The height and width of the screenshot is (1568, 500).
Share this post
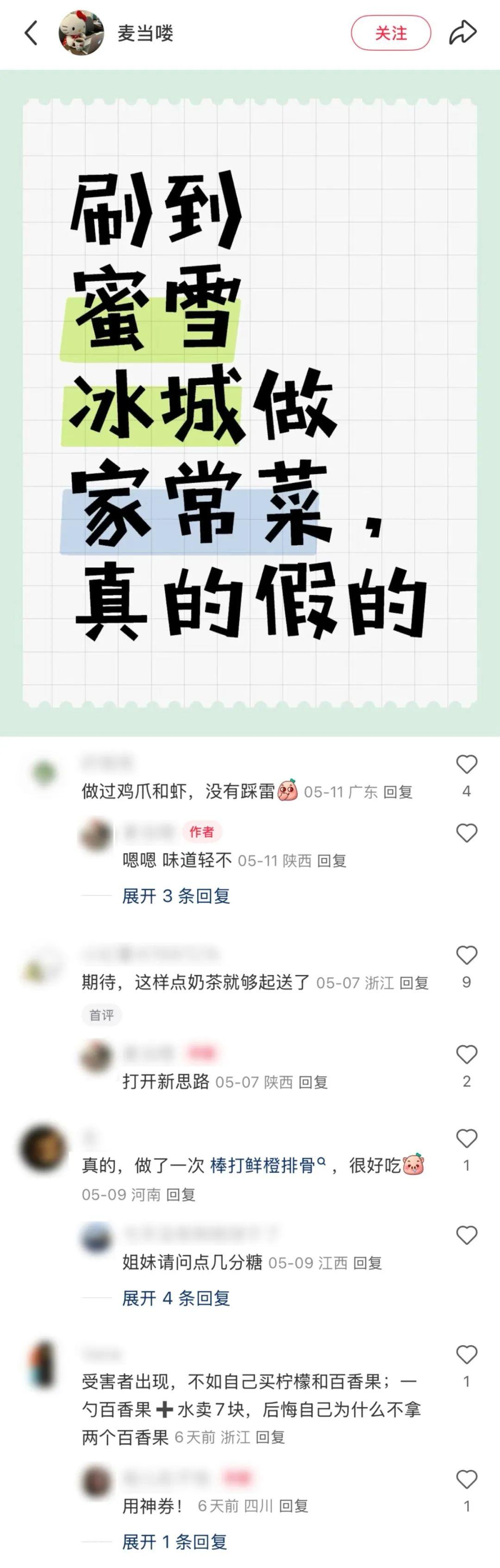[462, 33]
